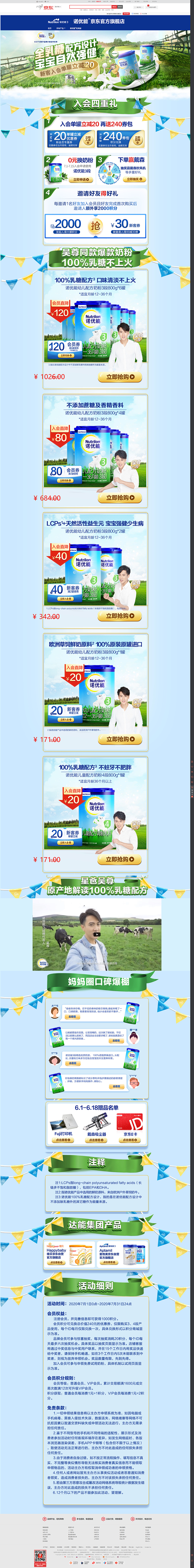
Task: View the JD E-card winners list
Action: pos(130,1140)
